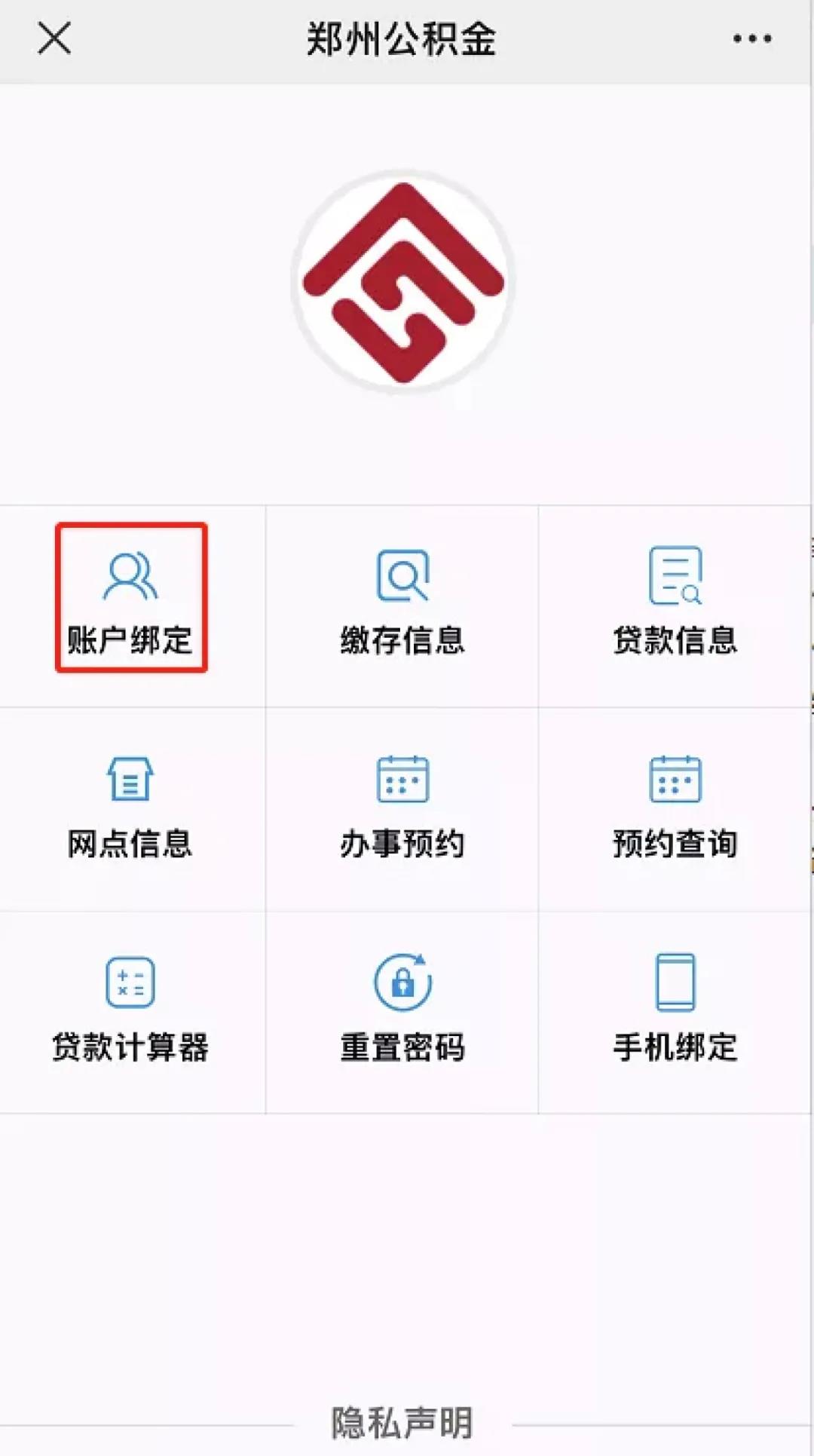Open 手机绑定 phone binding
Screen dimensions: 814x1456
pyautogui.click(x=675, y=1010)
